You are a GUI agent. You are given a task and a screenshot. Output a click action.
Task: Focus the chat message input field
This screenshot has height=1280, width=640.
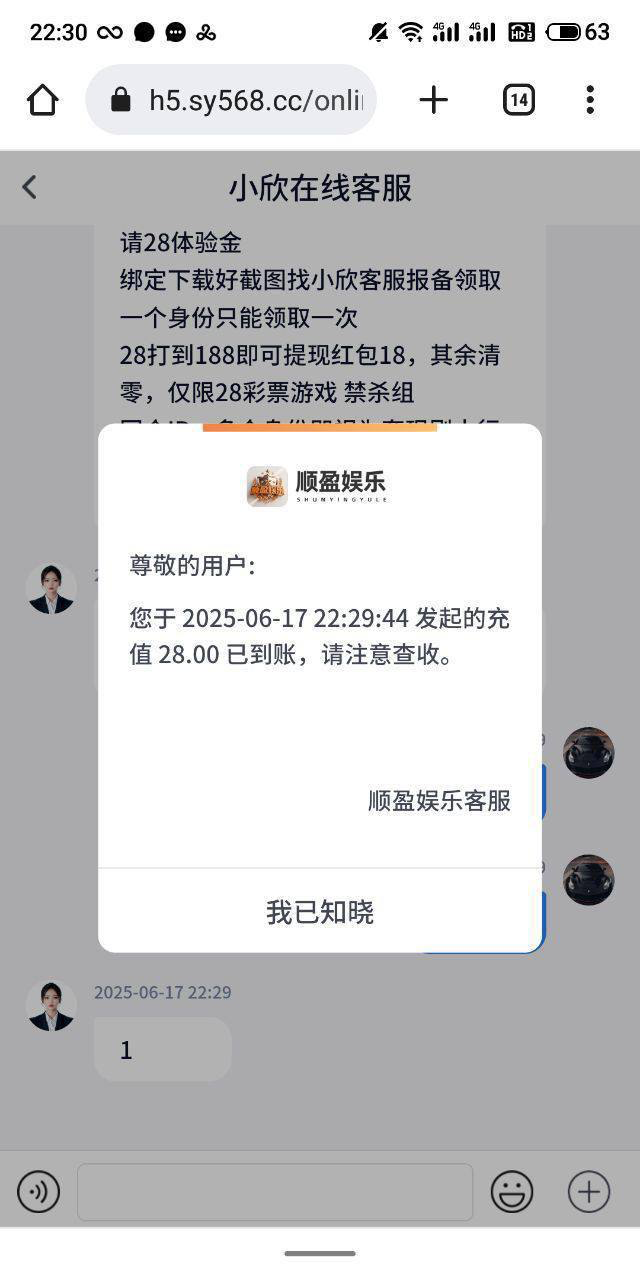275,1192
